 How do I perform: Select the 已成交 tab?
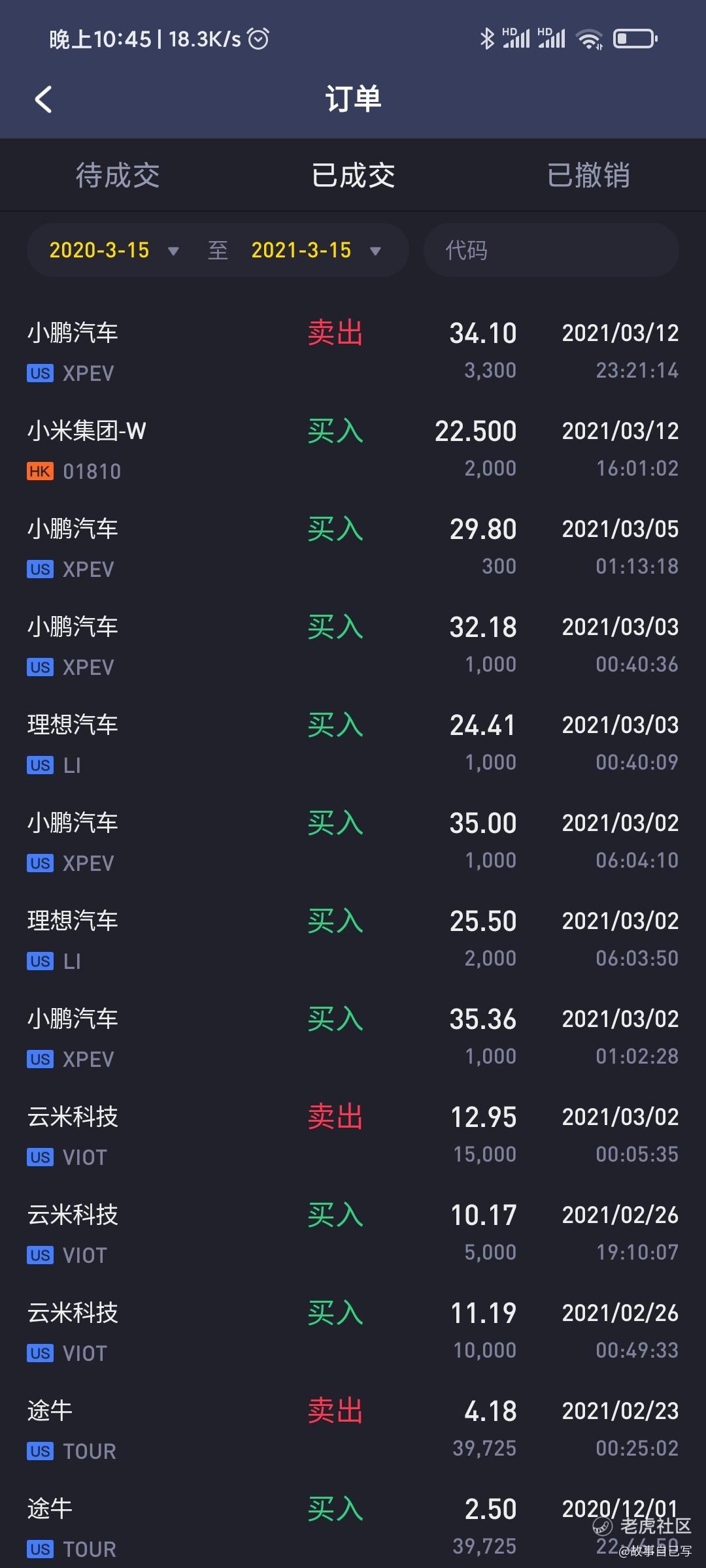[353, 175]
